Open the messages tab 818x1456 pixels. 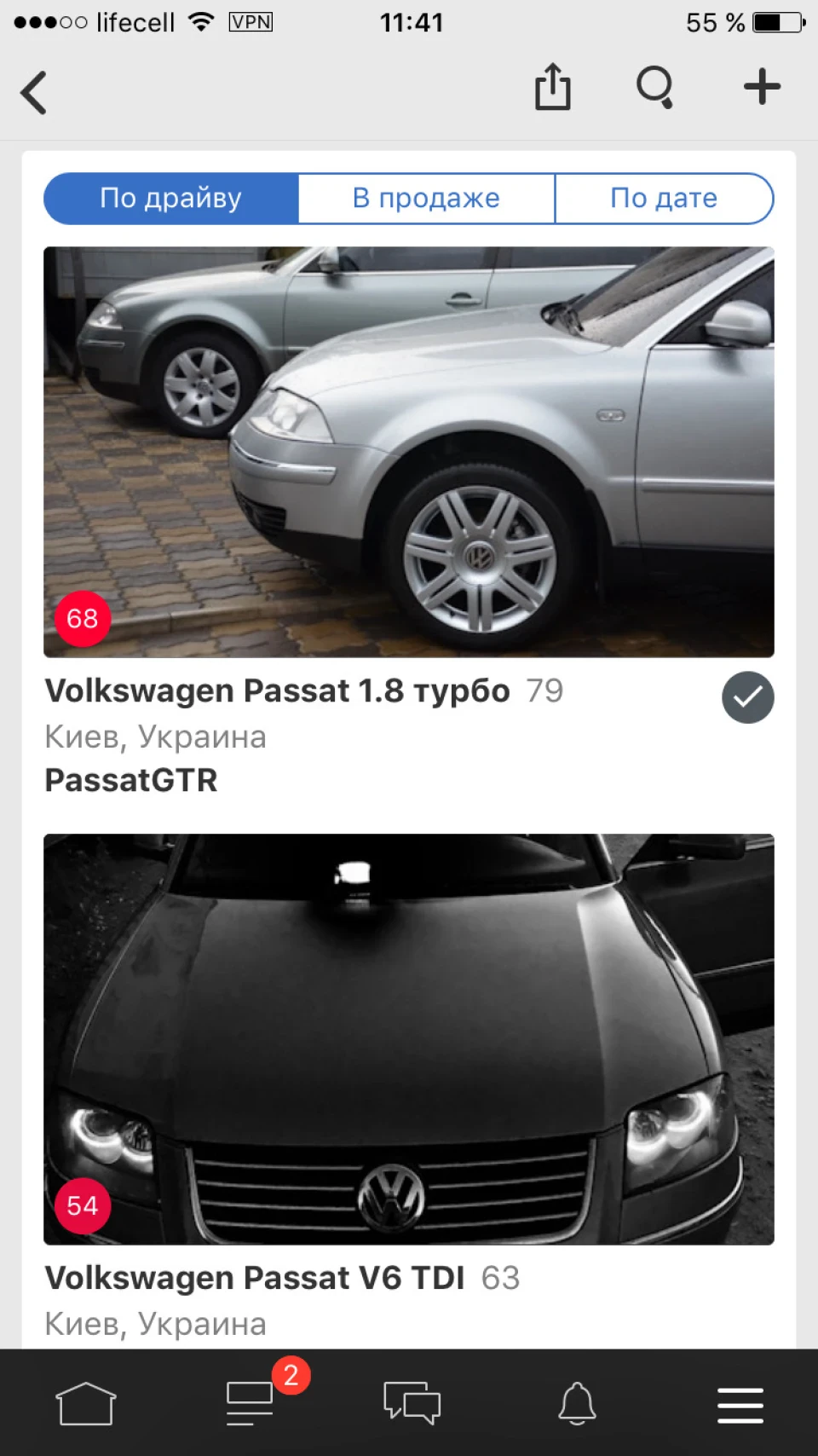pyautogui.click(x=412, y=1403)
